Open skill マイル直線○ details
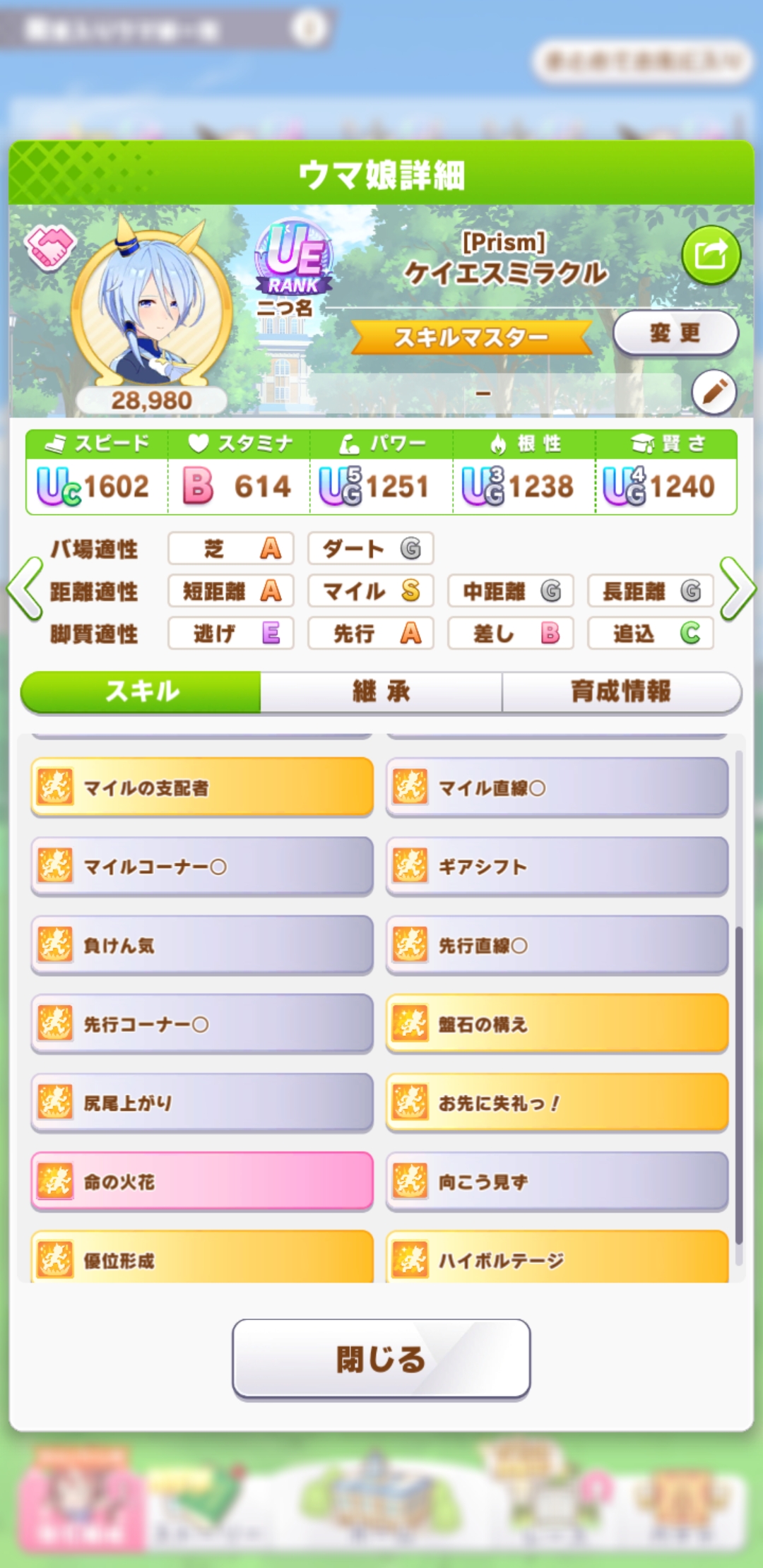This screenshot has height=1568, width=763. 557,788
